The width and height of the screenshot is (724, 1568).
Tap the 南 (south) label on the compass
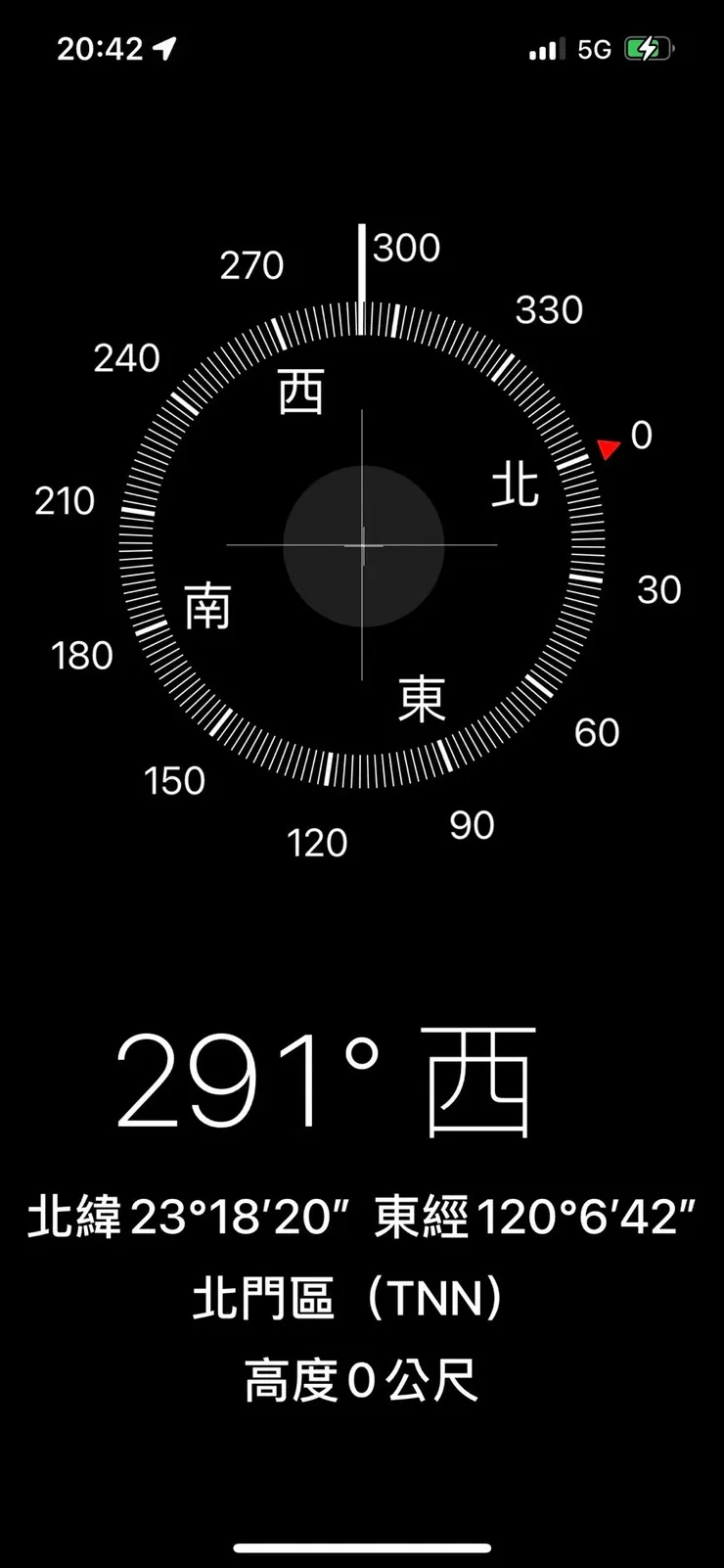coord(206,607)
